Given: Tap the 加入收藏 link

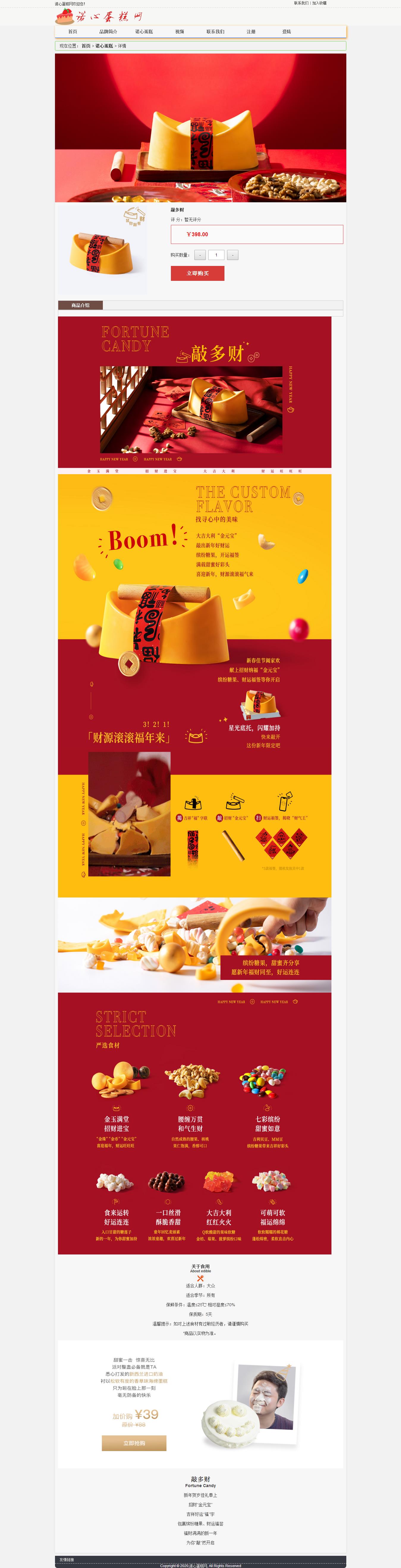Looking at the screenshot, I should pyautogui.click(x=320, y=3).
